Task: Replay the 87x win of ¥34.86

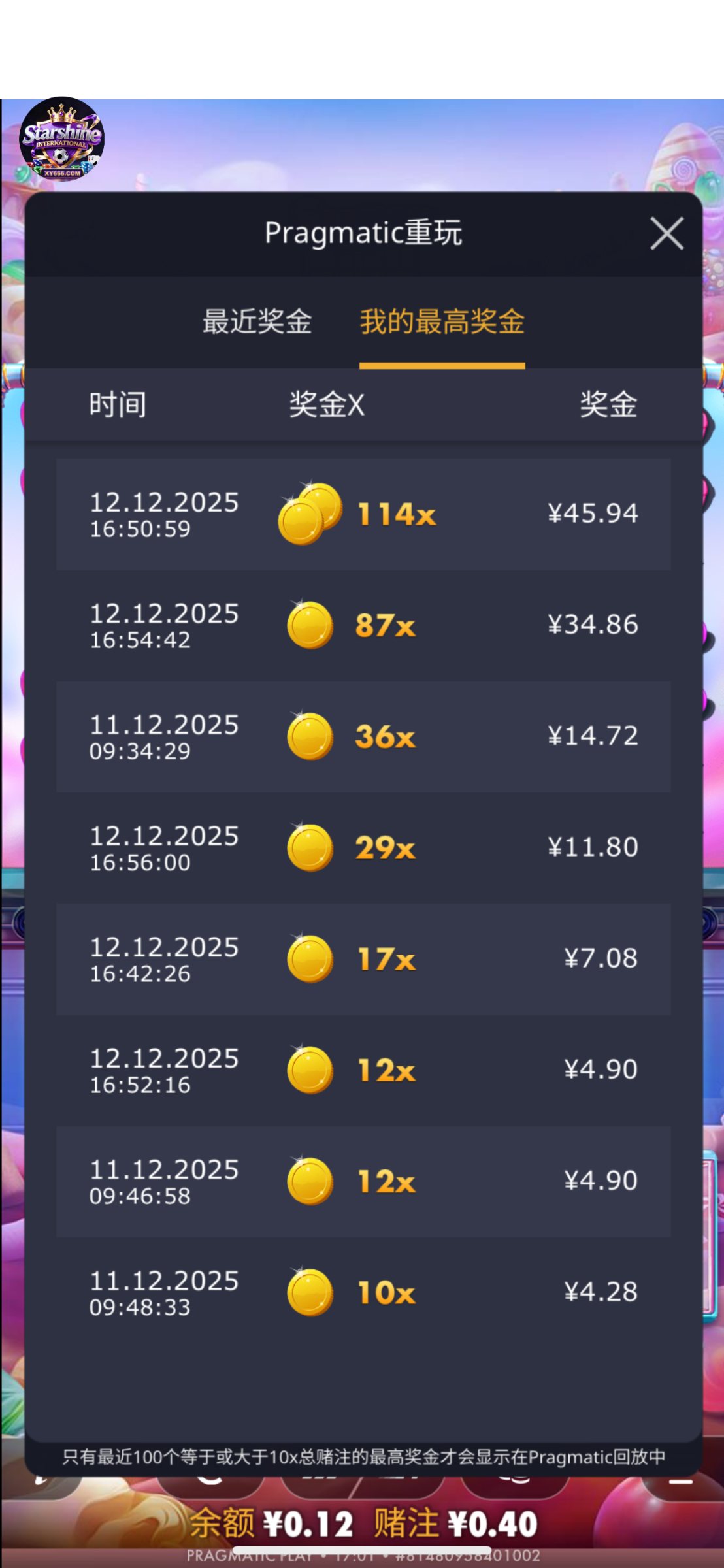Action: click(x=363, y=625)
